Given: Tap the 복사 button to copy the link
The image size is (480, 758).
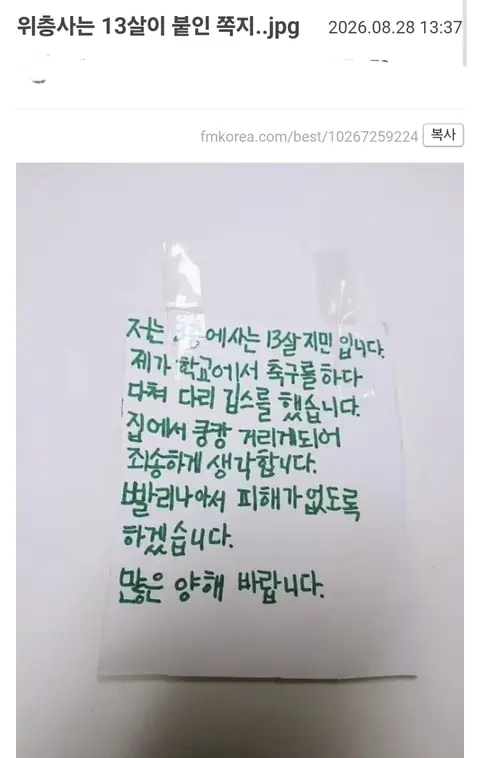Looking at the screenshot, I should [x=443, y=135].
